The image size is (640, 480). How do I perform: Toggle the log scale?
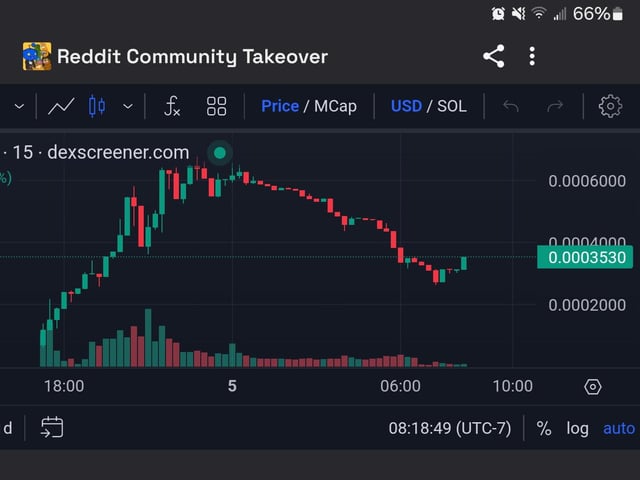pyautogui.click(x=578, y=428)
